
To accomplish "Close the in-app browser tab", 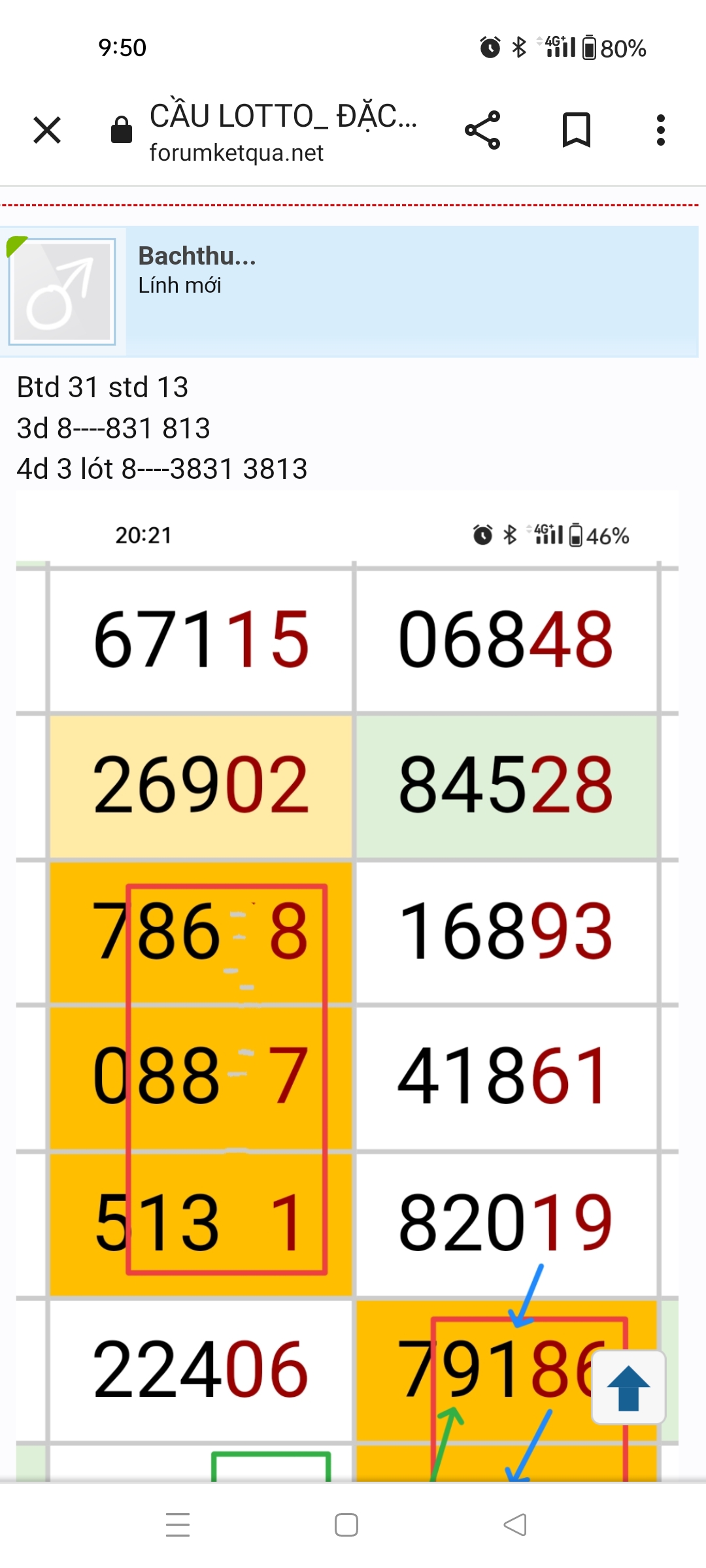I will (47, 130).
